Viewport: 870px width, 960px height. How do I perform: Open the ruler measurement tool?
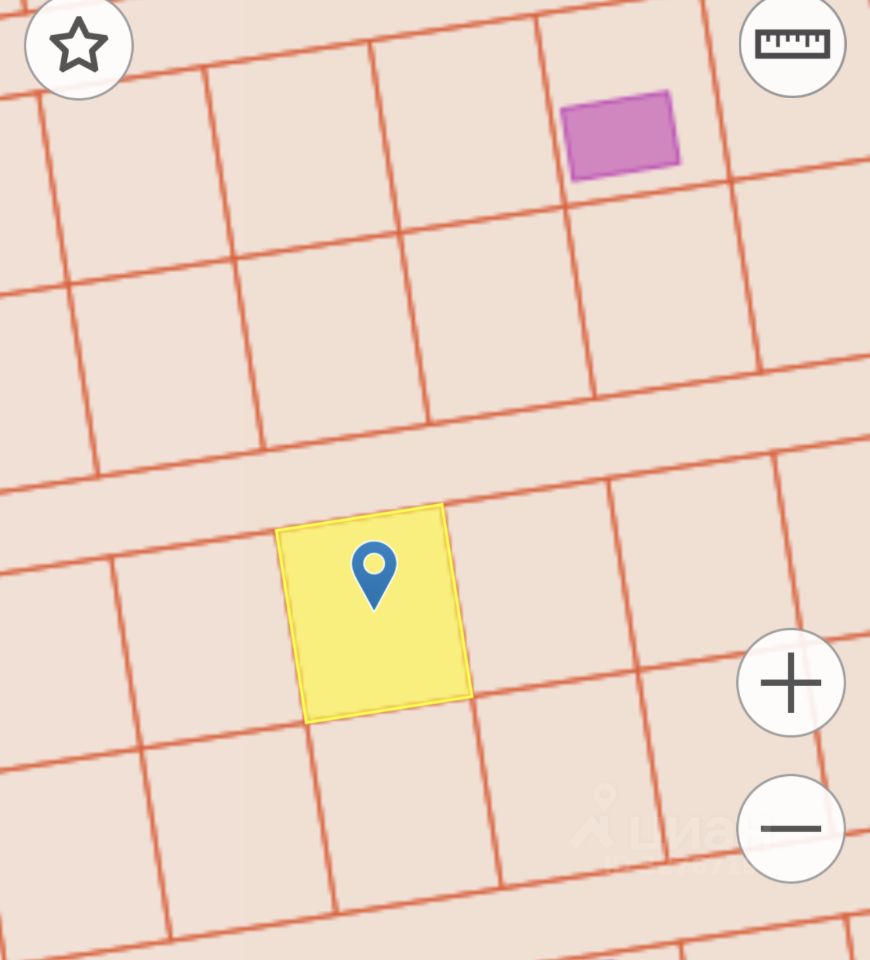[x=792, y=44]
